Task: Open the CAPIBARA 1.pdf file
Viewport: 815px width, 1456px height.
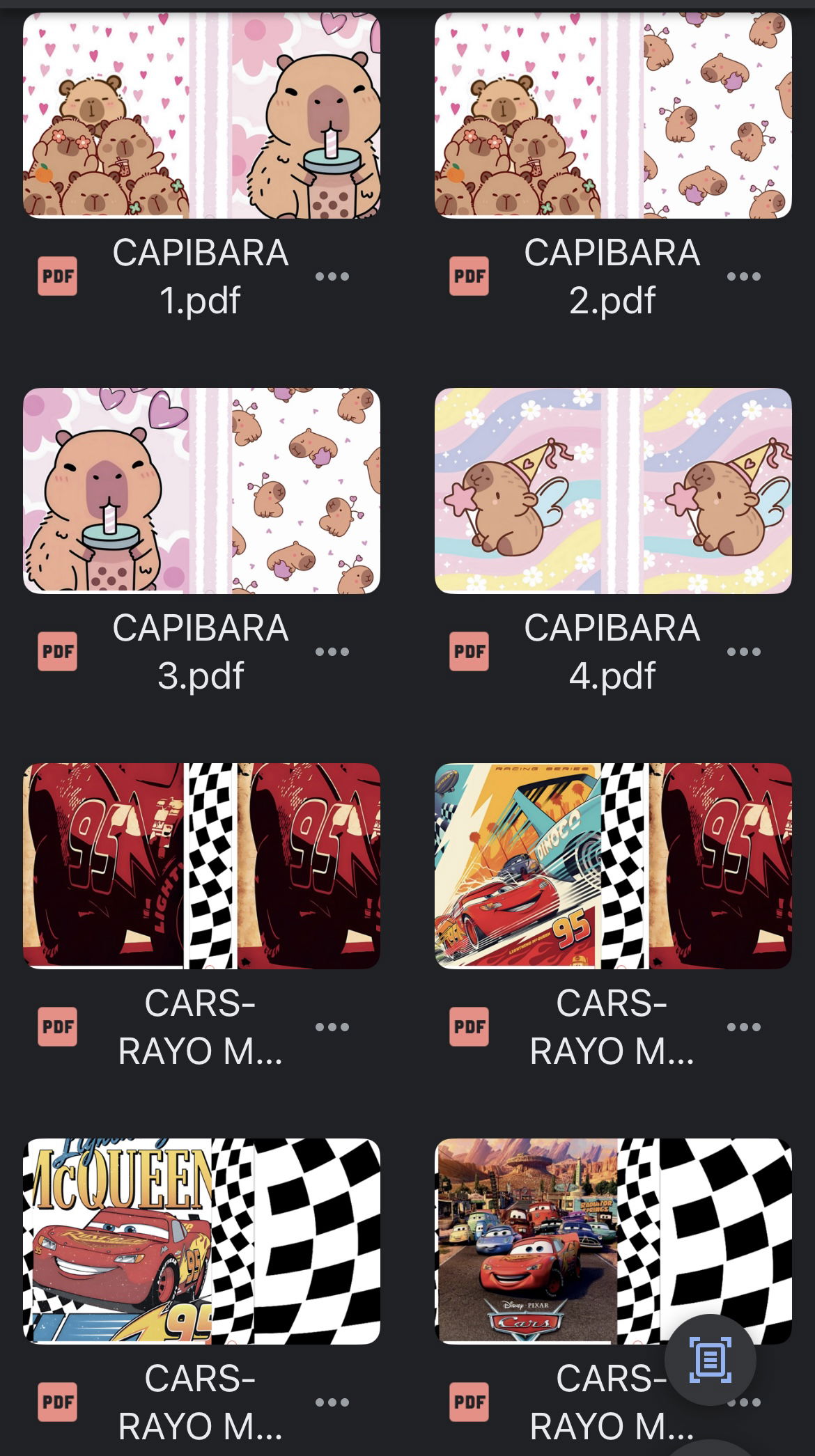Action: [x=201, y=116]
